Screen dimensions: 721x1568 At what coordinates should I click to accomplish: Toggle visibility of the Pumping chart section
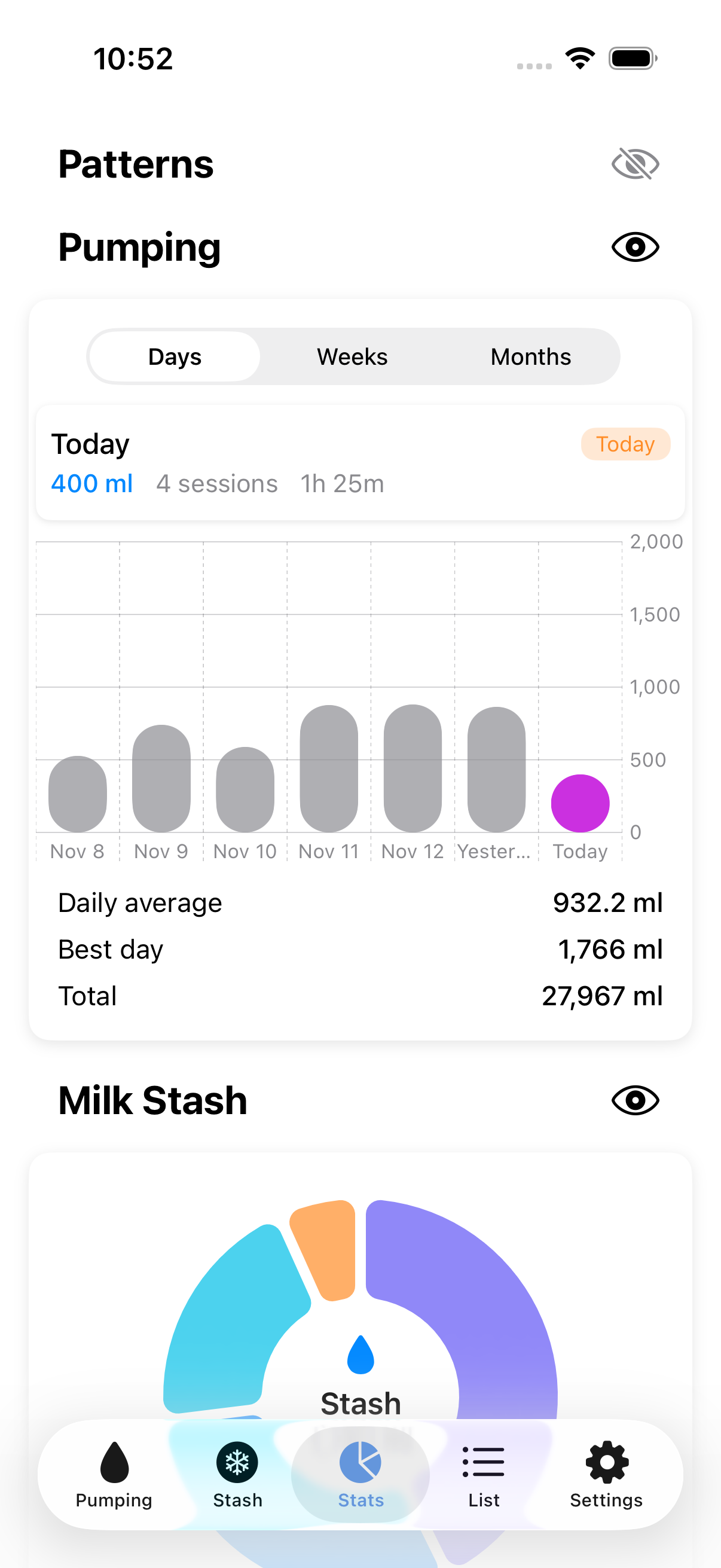pyautogui.click(x=636, y=246)
